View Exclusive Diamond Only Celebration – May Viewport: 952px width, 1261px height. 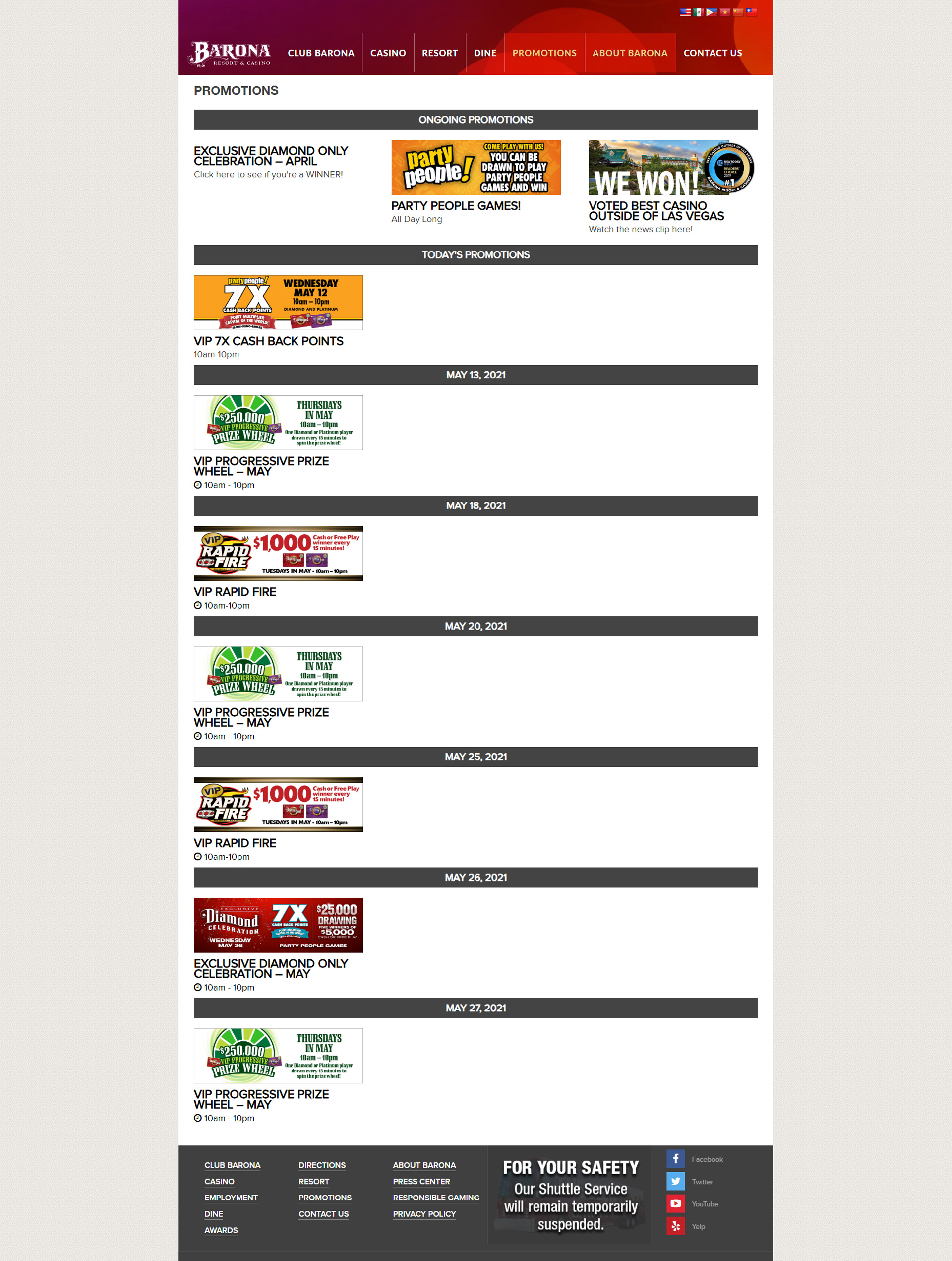278,925
